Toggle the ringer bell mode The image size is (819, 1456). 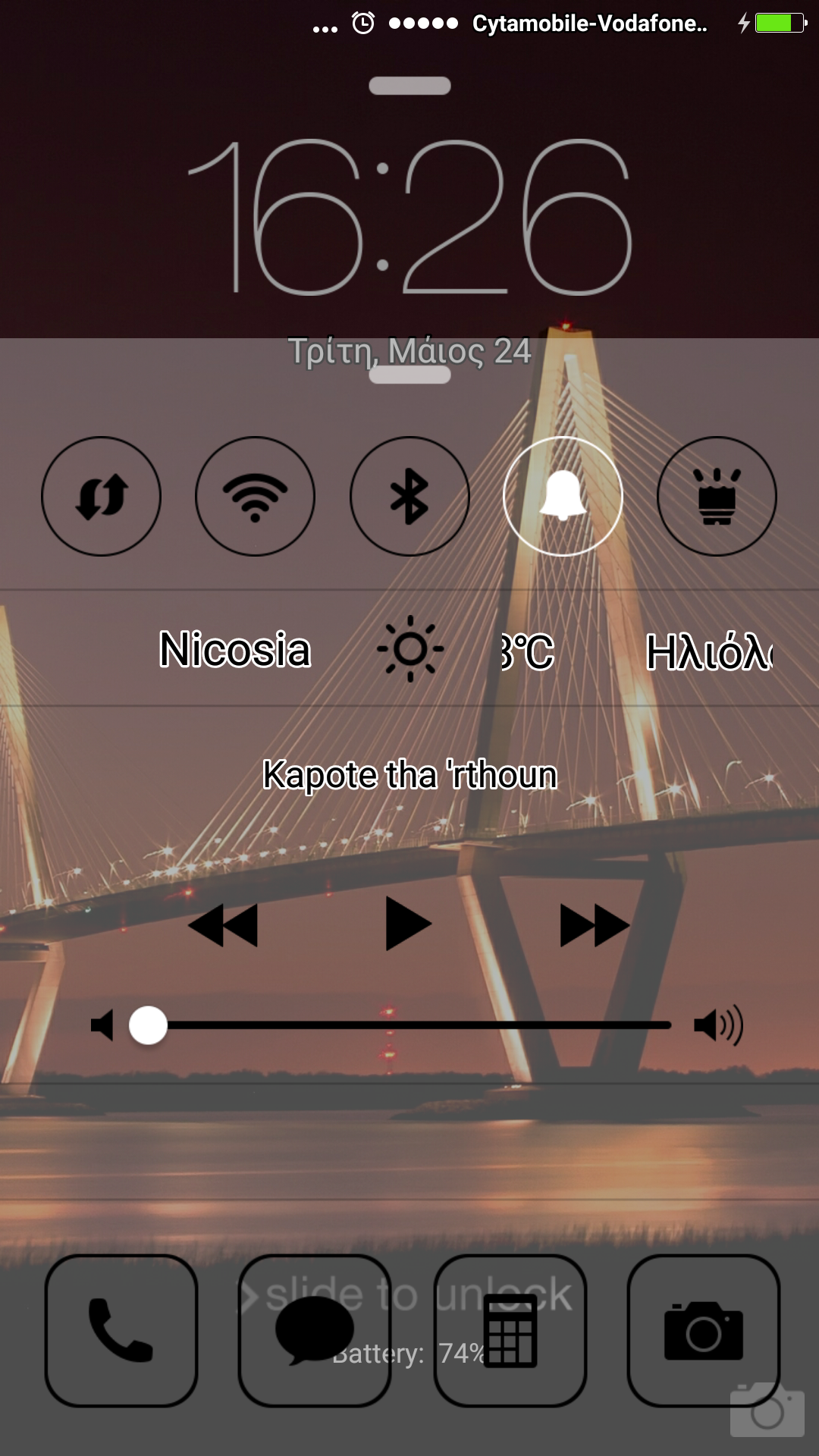point(563,497)
